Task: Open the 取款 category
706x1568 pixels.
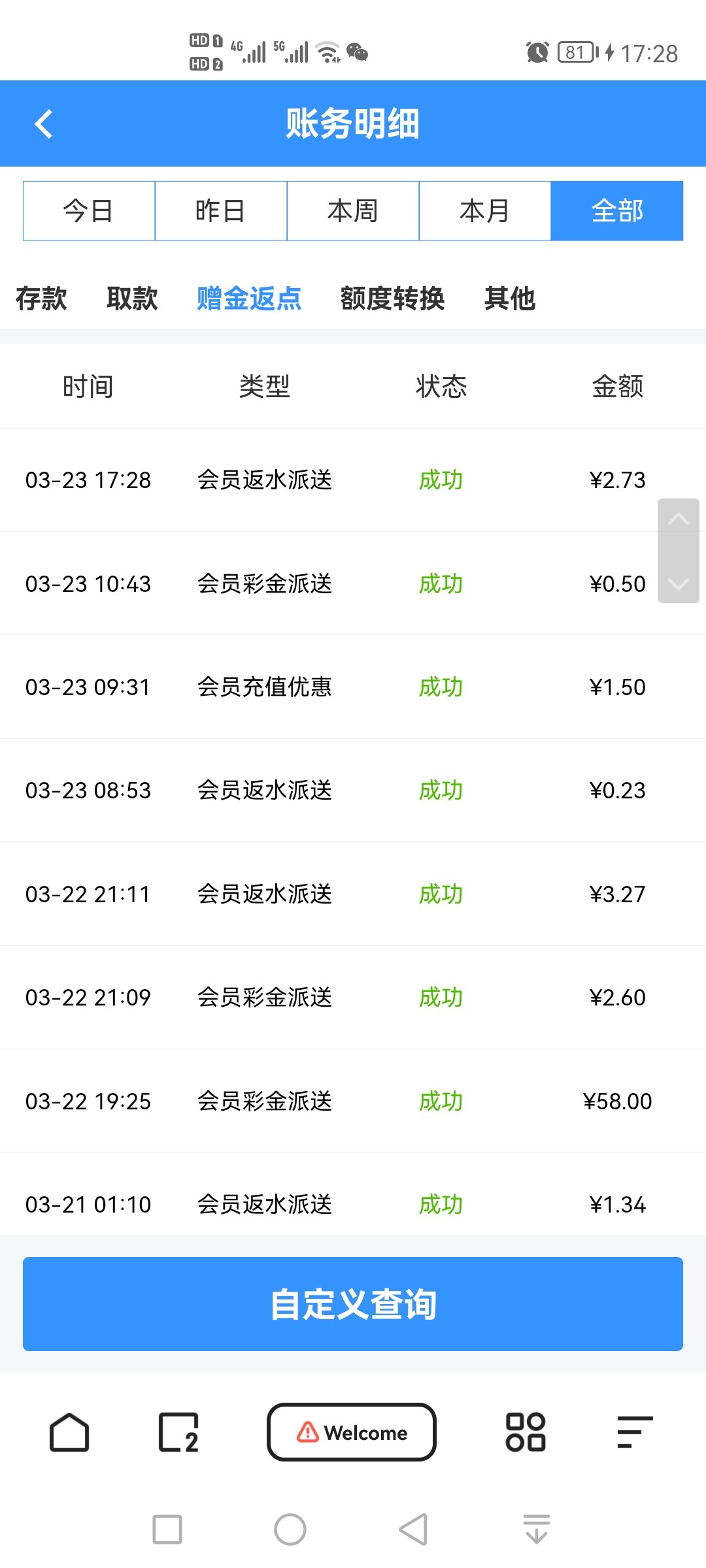Action: [x=132, y=299]
